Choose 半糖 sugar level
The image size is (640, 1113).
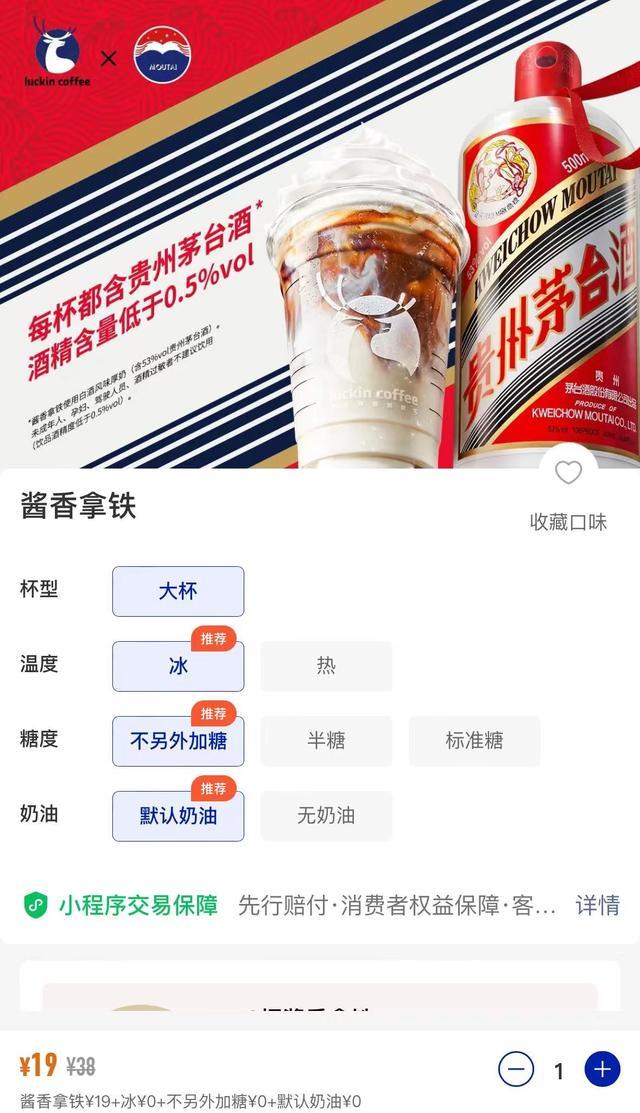pos(326,741)
